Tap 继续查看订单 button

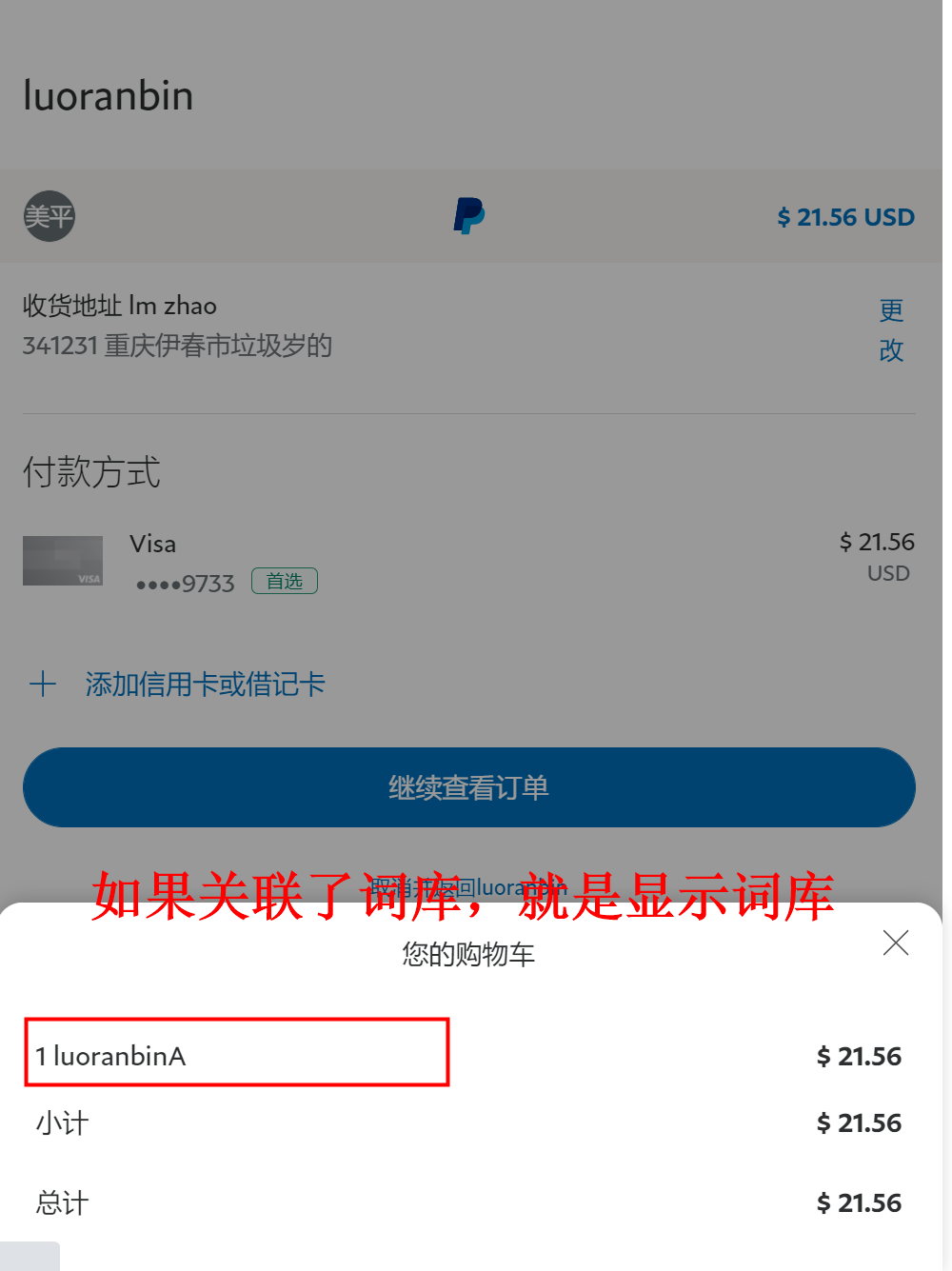point(468,787)
